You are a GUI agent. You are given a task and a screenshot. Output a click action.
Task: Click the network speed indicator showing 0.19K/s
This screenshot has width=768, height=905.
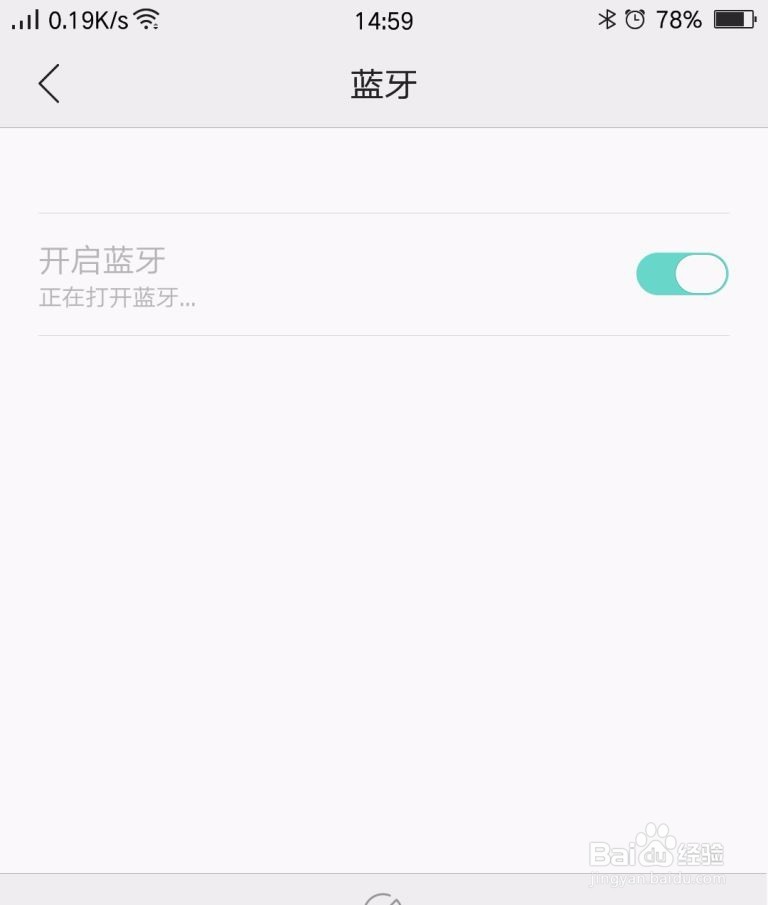pos(87,19)
